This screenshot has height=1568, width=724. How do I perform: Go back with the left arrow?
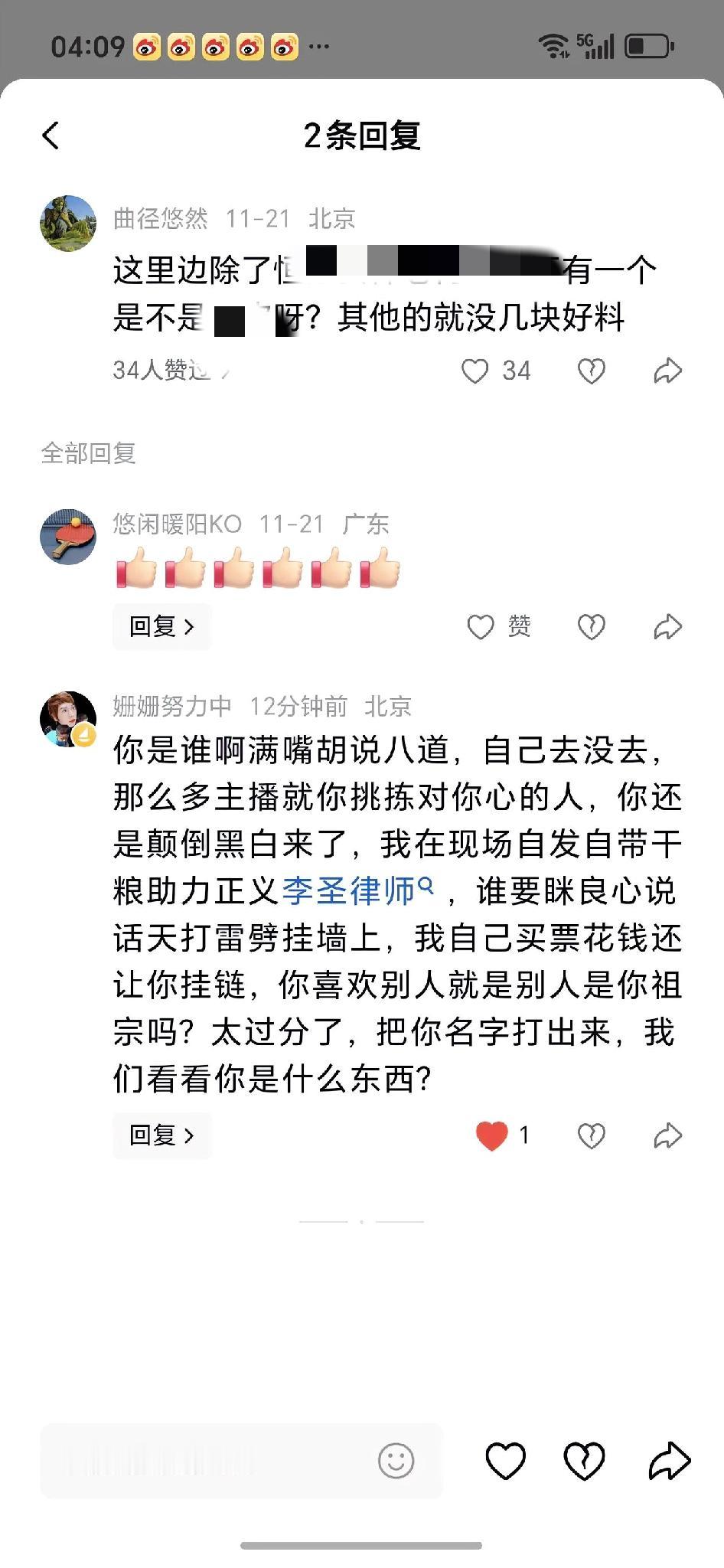pyautogui.click(x=50, y=135)
